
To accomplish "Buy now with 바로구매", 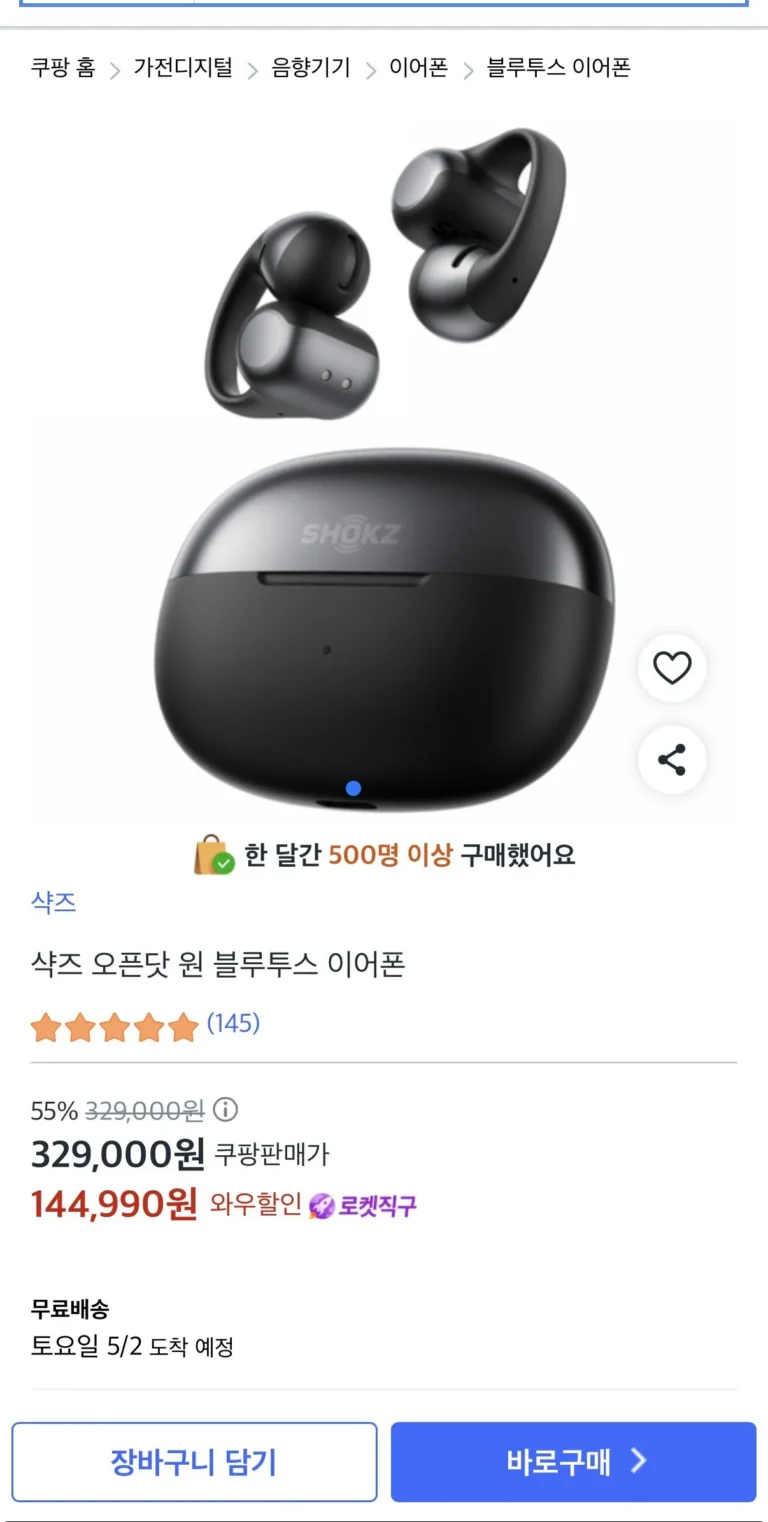I will [x=573, y=1462].
